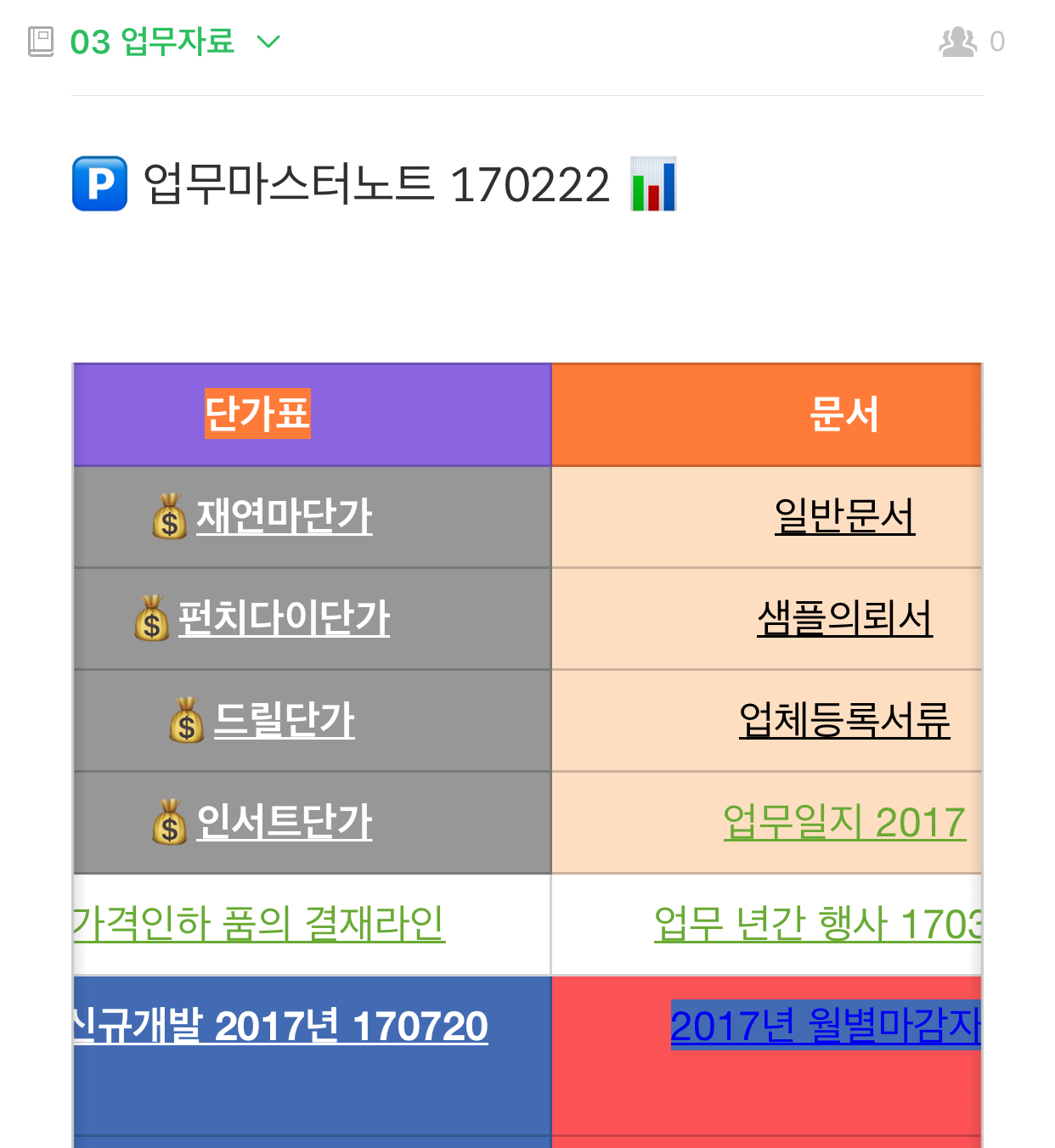Open the 드릴단가 link
This screenshot has height=1148, width=1055.
284,720
